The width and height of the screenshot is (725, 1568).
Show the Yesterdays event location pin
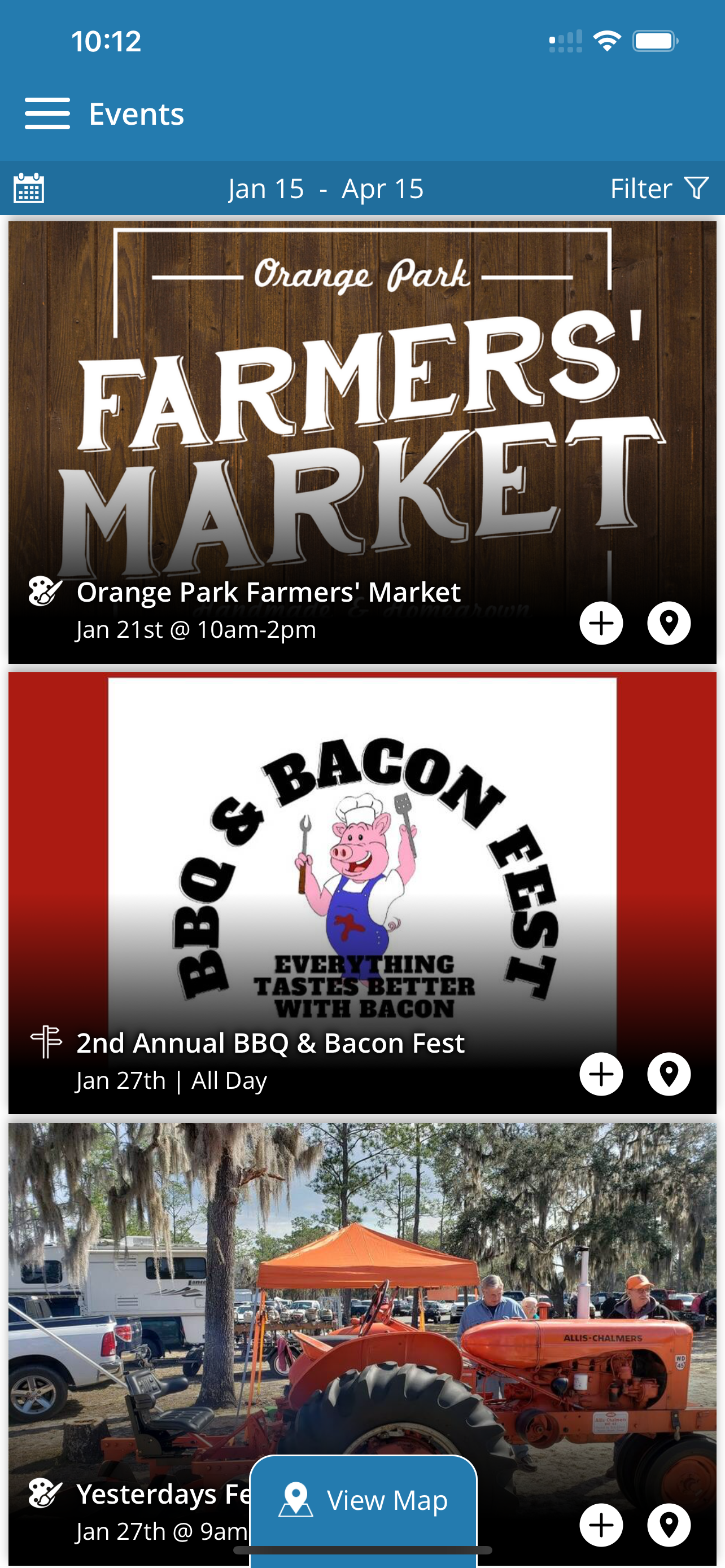[669, 1525]
